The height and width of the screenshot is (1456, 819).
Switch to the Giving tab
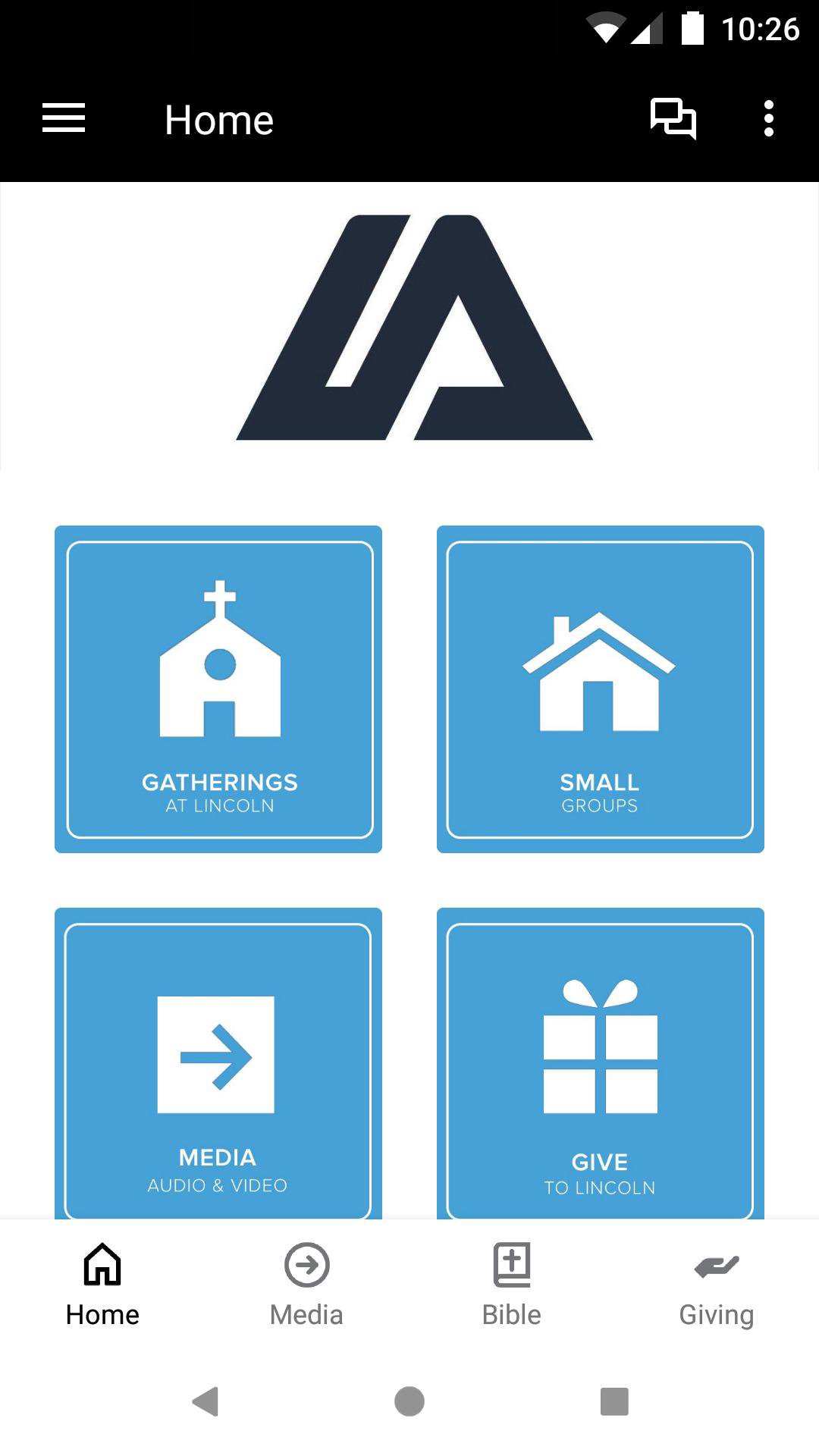click(717, 1285)
